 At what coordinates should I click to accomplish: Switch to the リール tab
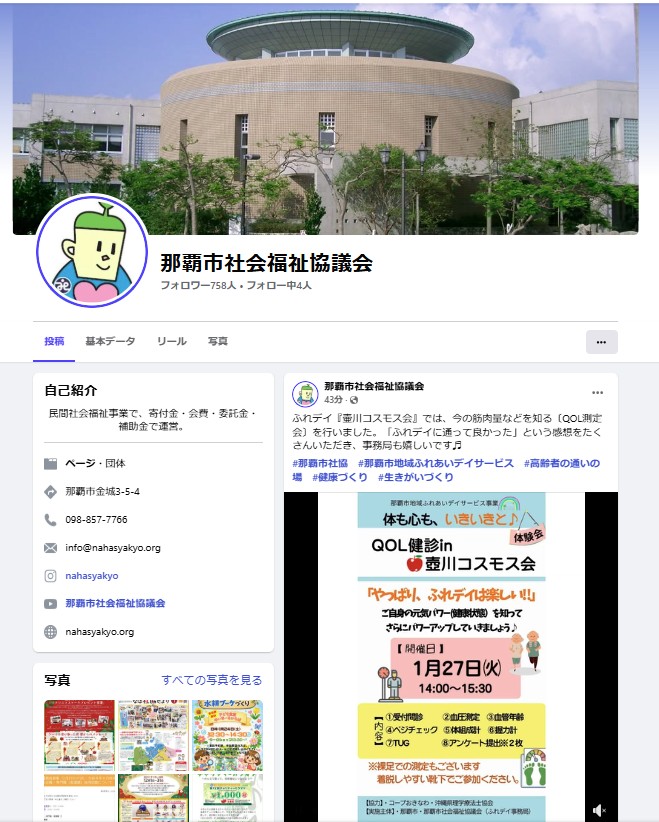171,341
